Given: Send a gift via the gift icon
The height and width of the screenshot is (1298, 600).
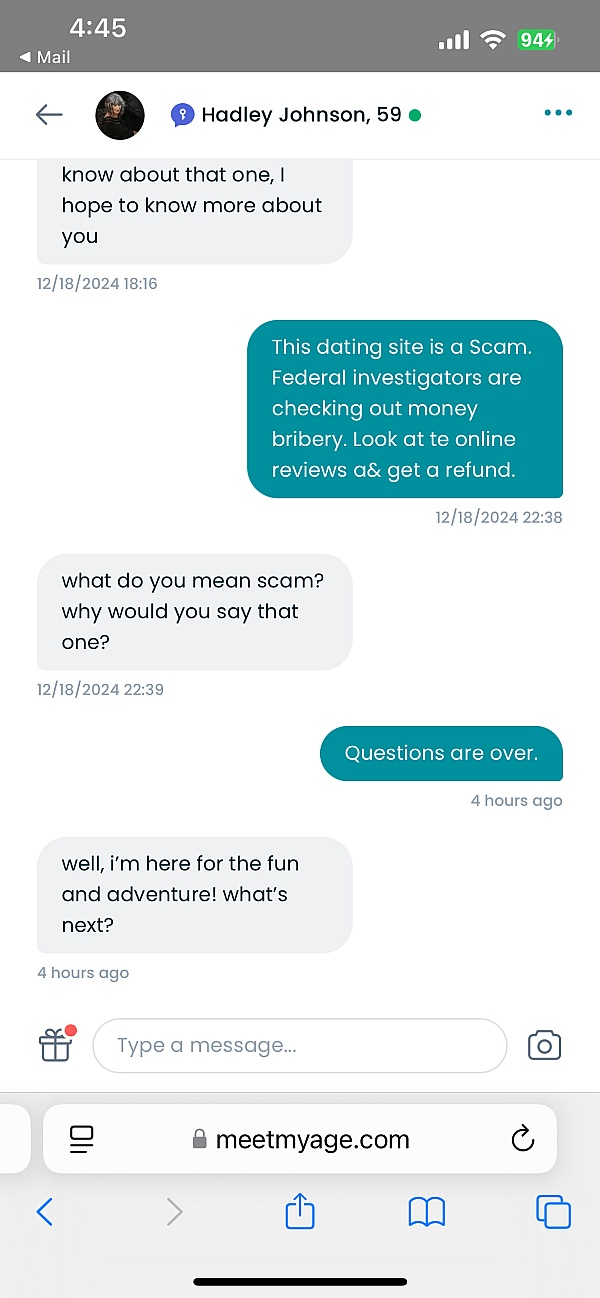Looking at the screenshot, I should [56, 1045].
